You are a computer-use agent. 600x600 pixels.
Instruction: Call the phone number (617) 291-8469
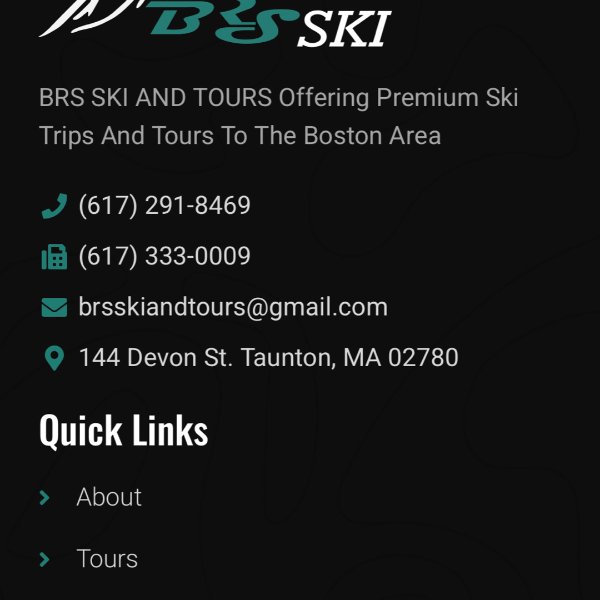pyautogui.click(x=164, y=206)
